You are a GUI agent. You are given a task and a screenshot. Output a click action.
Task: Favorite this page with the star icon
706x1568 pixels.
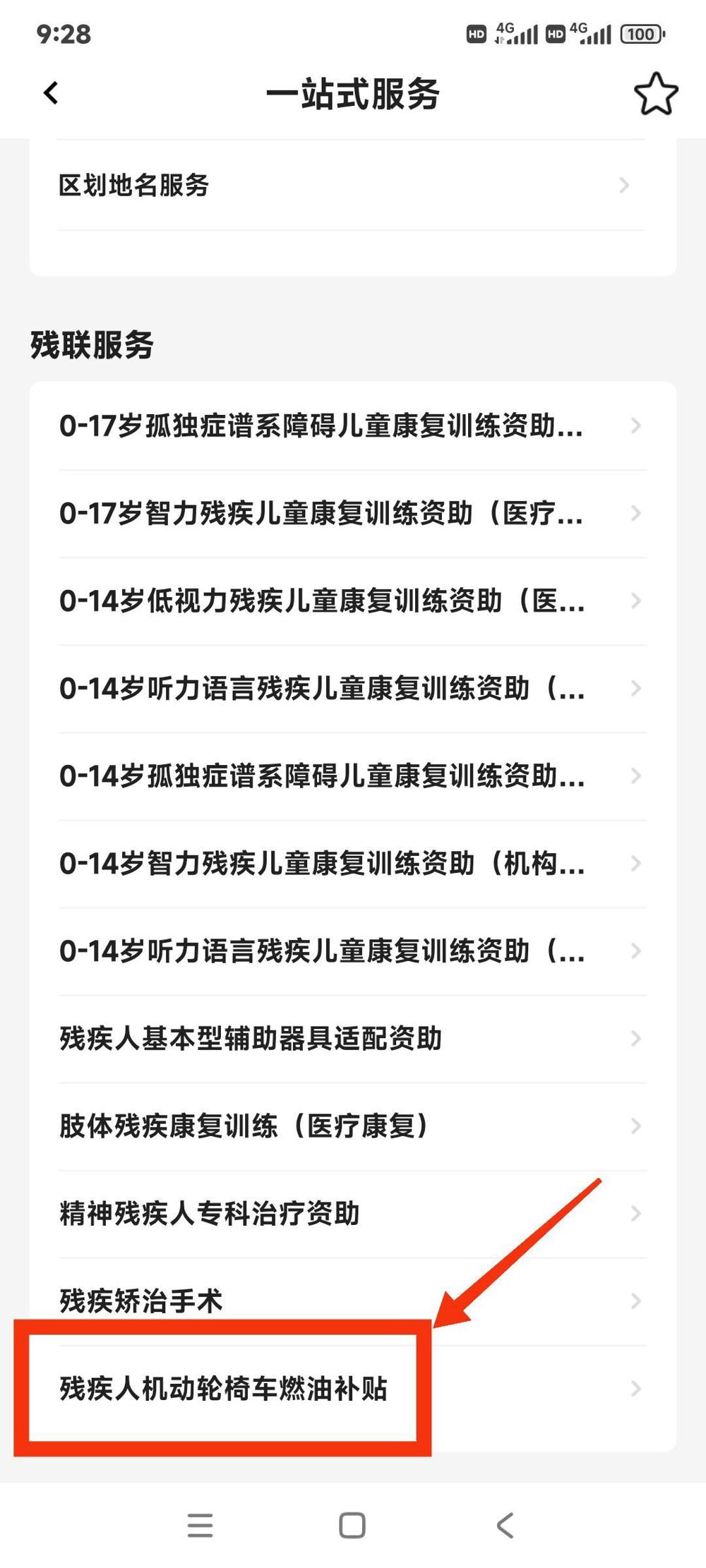[655, 94]
